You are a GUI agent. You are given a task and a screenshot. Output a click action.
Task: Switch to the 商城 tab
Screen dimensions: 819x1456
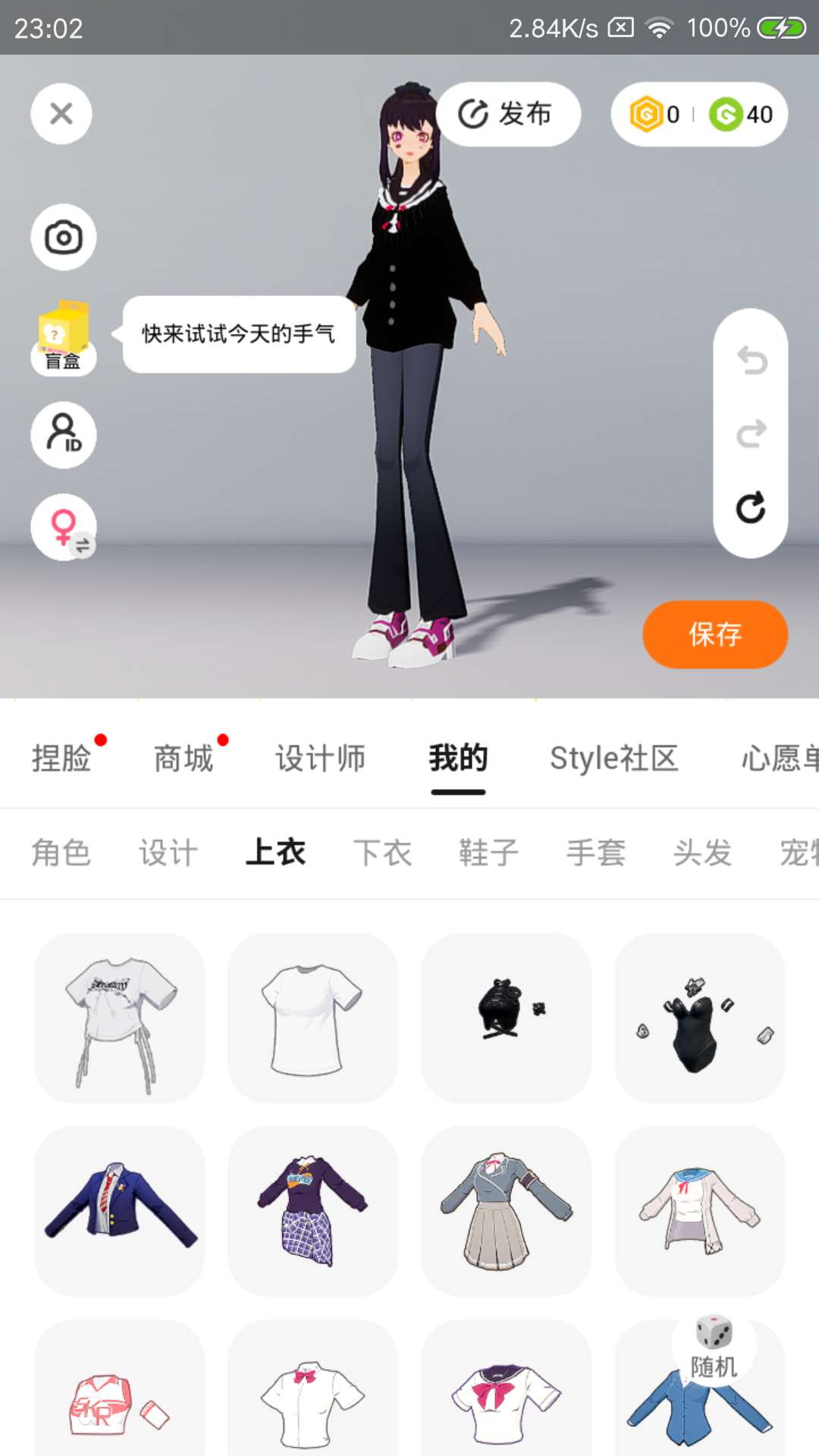(184, 758)
